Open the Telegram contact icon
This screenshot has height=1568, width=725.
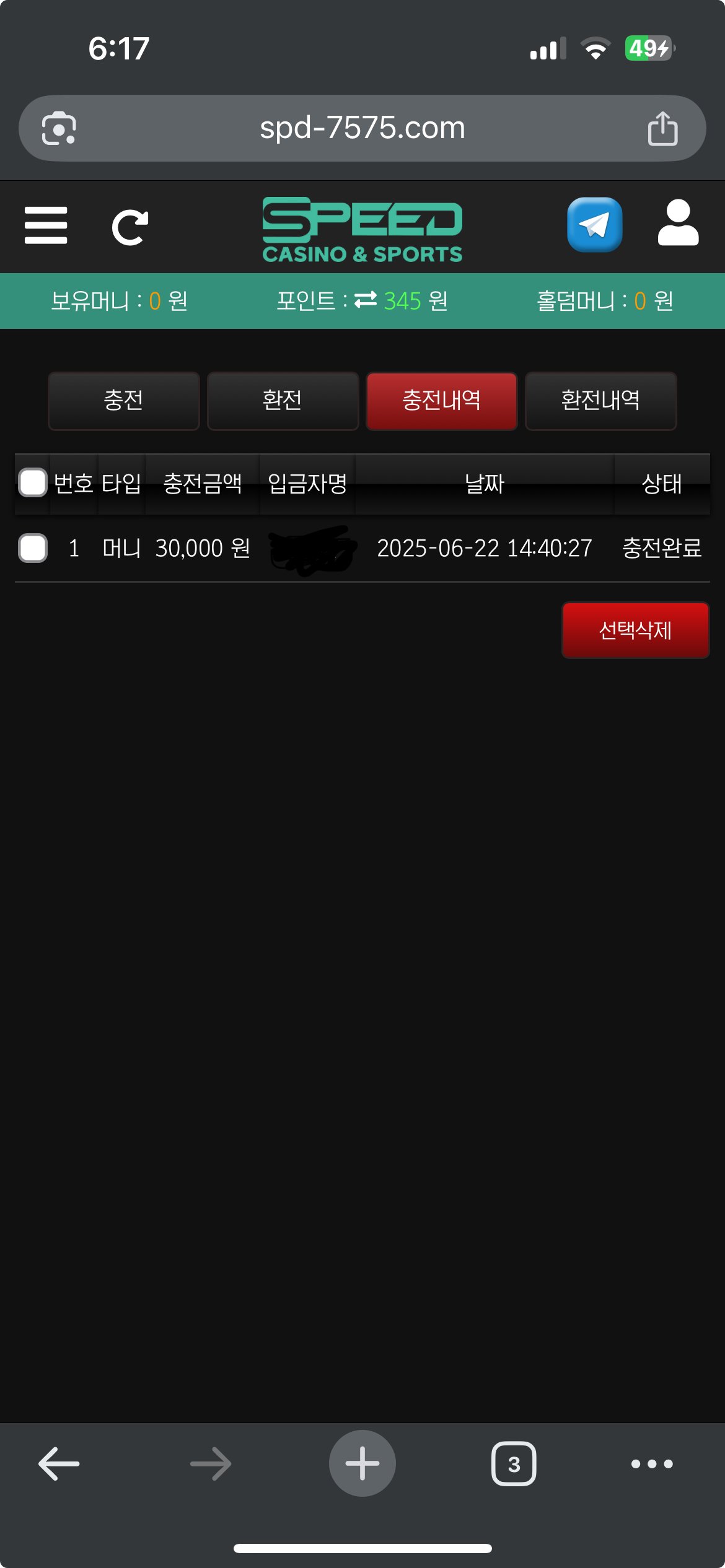[x=594, y=225]
